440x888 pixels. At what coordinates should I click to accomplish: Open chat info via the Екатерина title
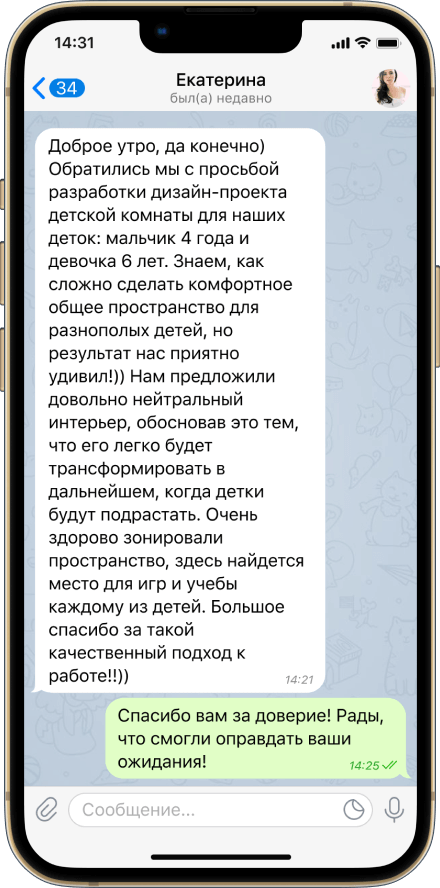tap(220, 80)
